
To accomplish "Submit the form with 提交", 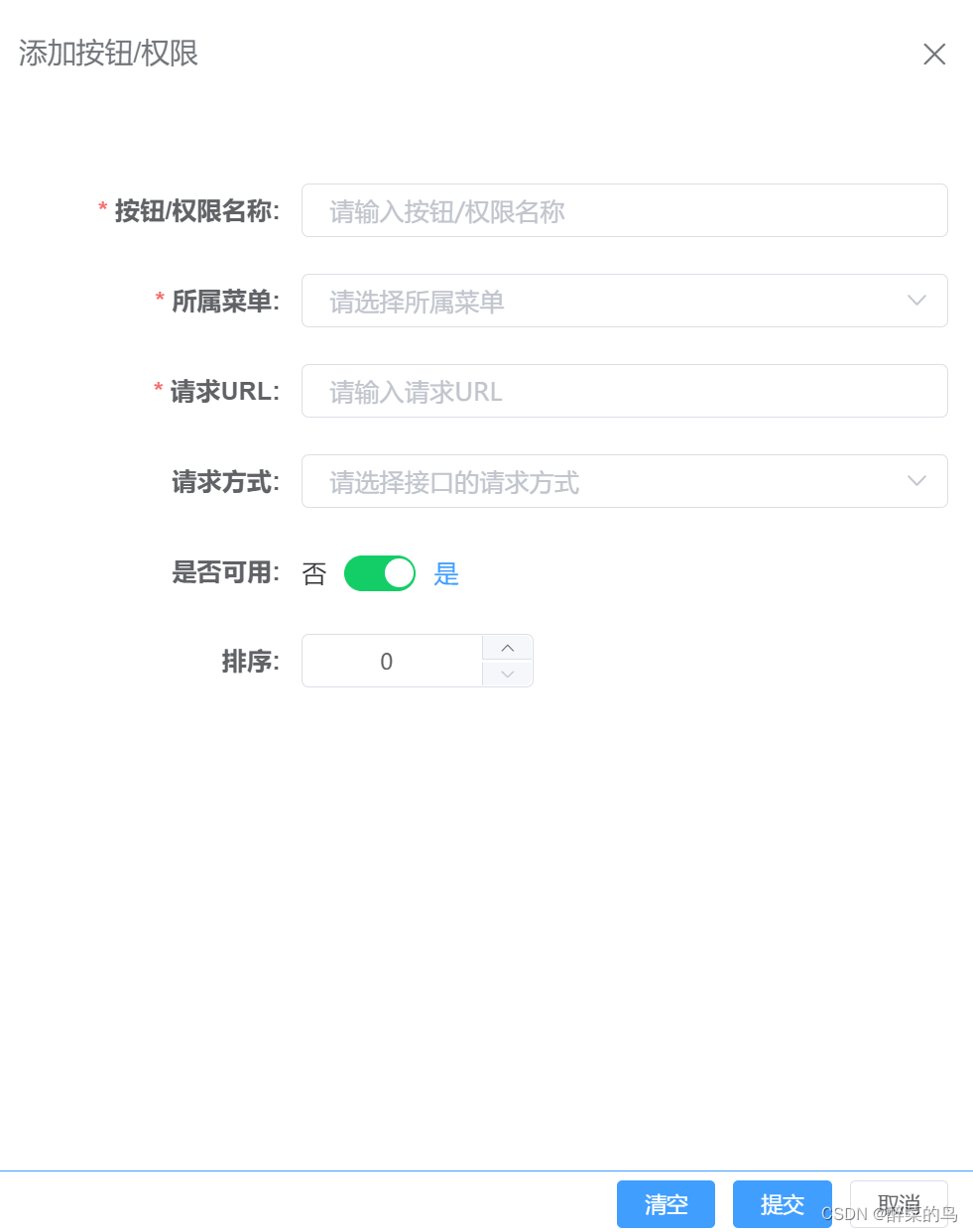I will click(782, 1204).
